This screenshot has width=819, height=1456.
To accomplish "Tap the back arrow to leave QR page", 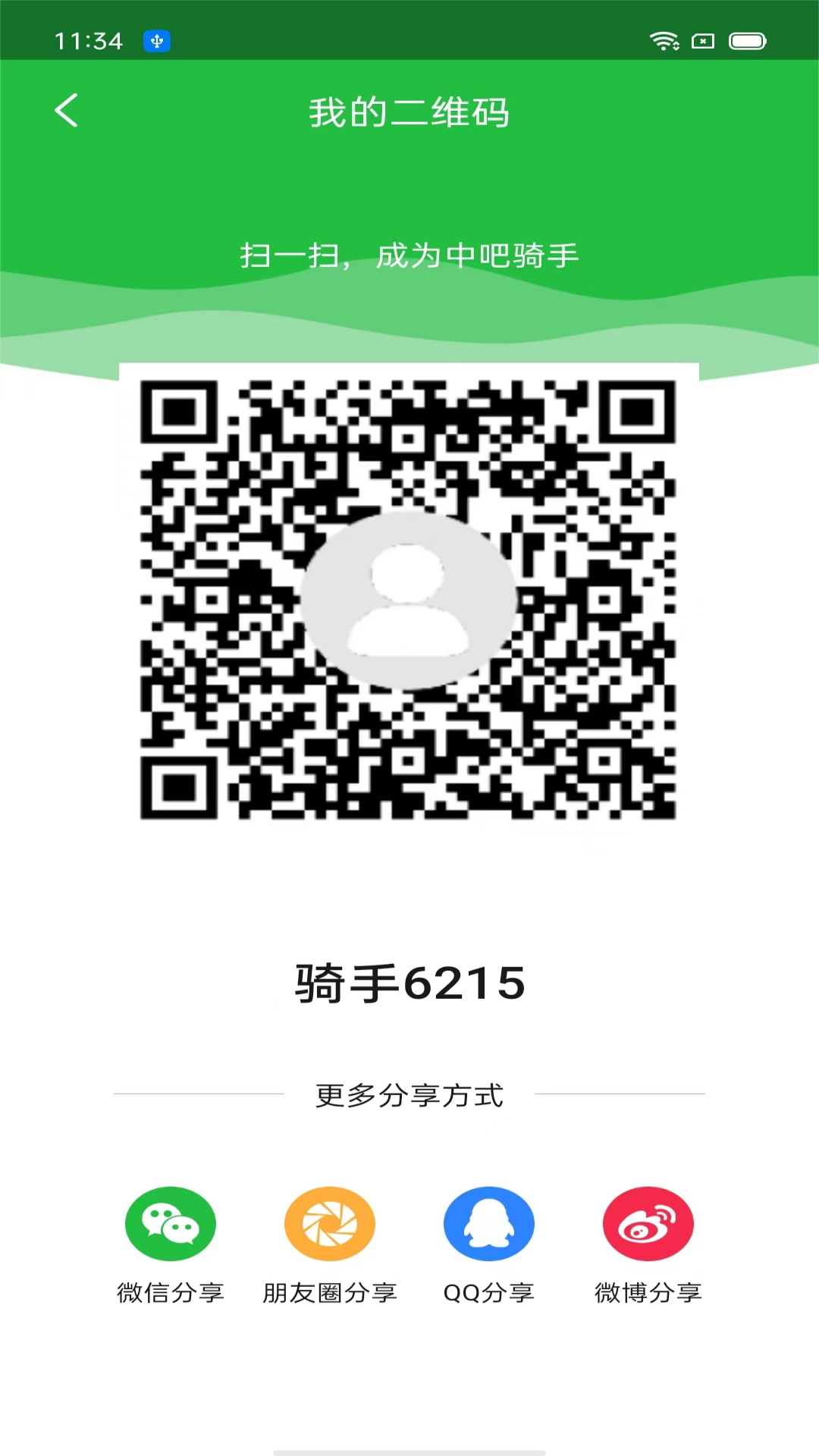I will click(67, 111).
